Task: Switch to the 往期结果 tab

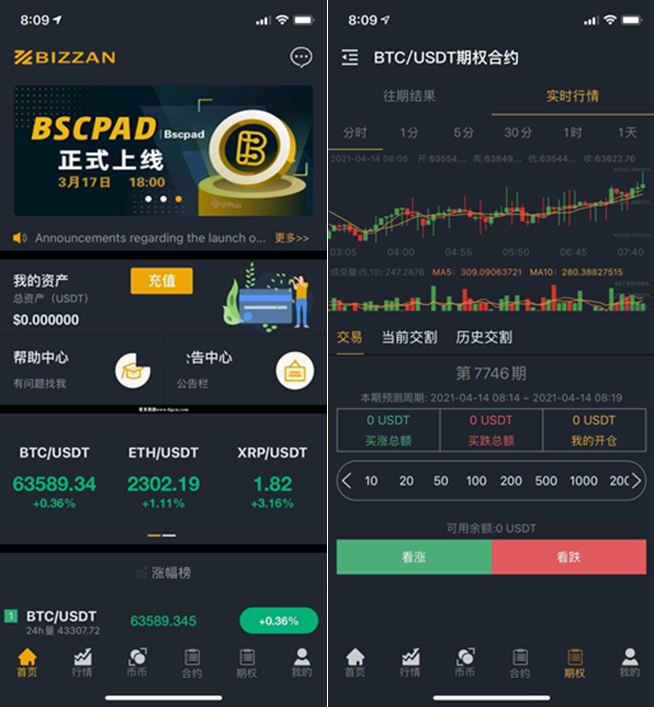Action: (409, 97)
